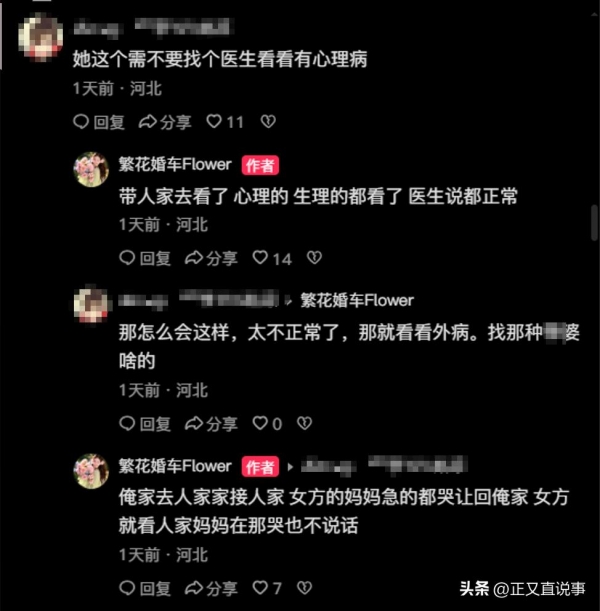Share the author's comment 医生说都正常
Screen dimensions: 600x611
pos(211,258)
